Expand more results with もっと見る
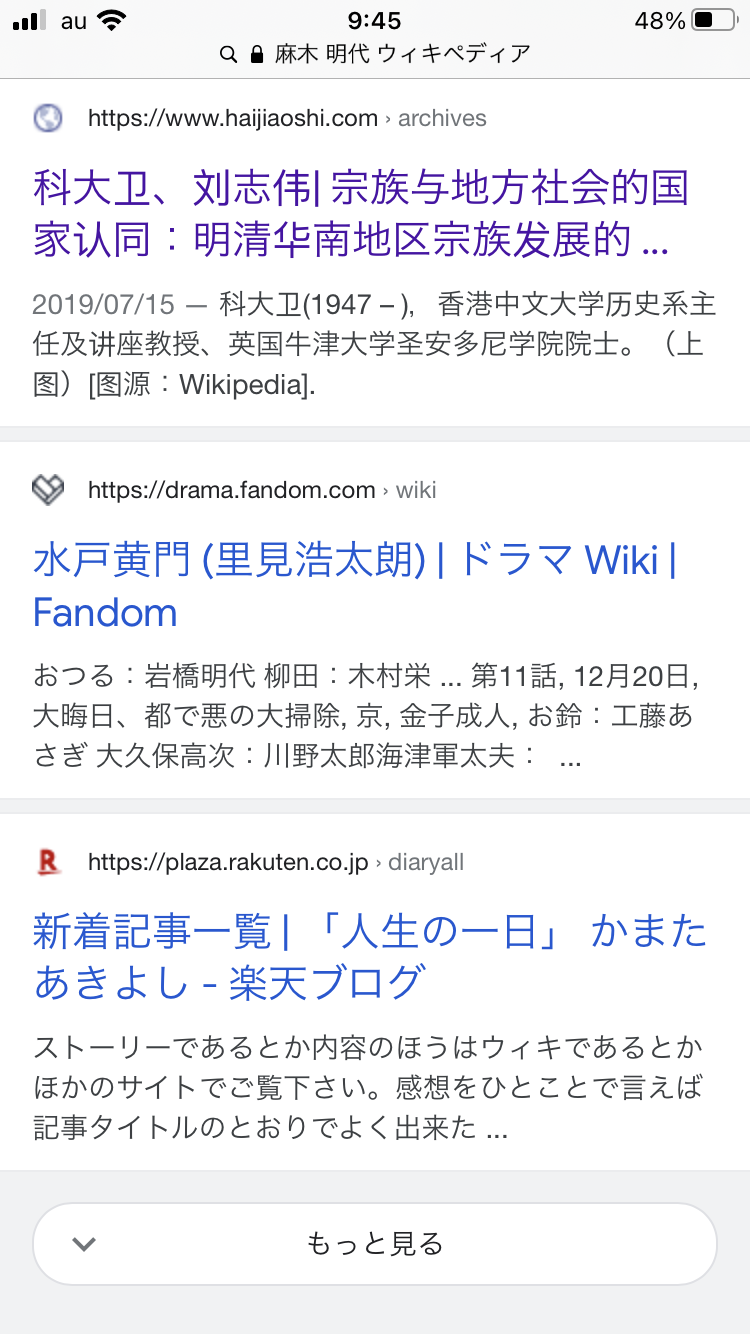 [375, 1244]
